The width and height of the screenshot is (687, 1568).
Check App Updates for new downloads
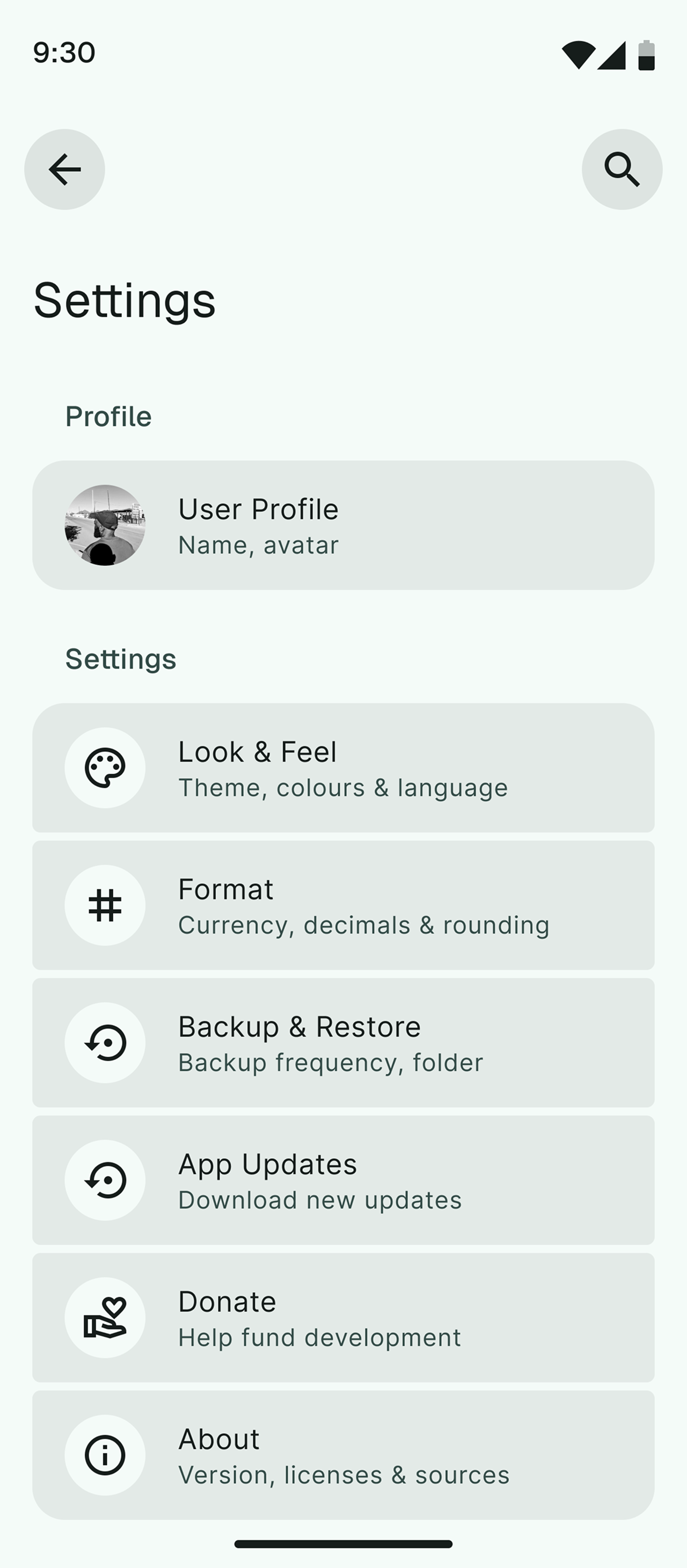344,1181
